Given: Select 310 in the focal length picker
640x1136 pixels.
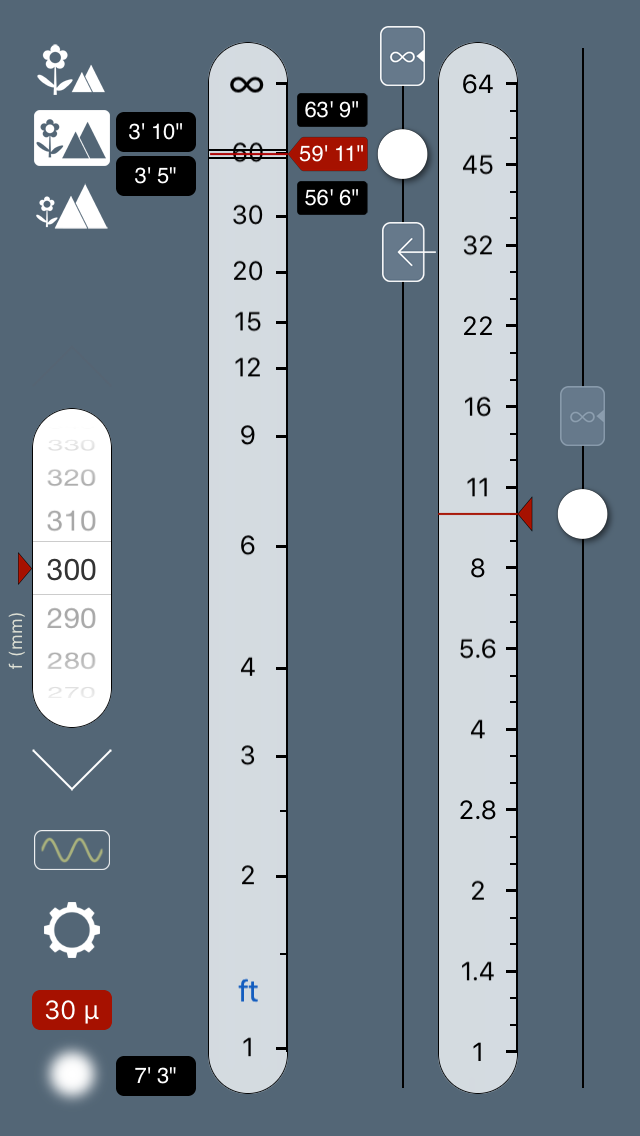Looking at the screenshot, I should point(72,521).
